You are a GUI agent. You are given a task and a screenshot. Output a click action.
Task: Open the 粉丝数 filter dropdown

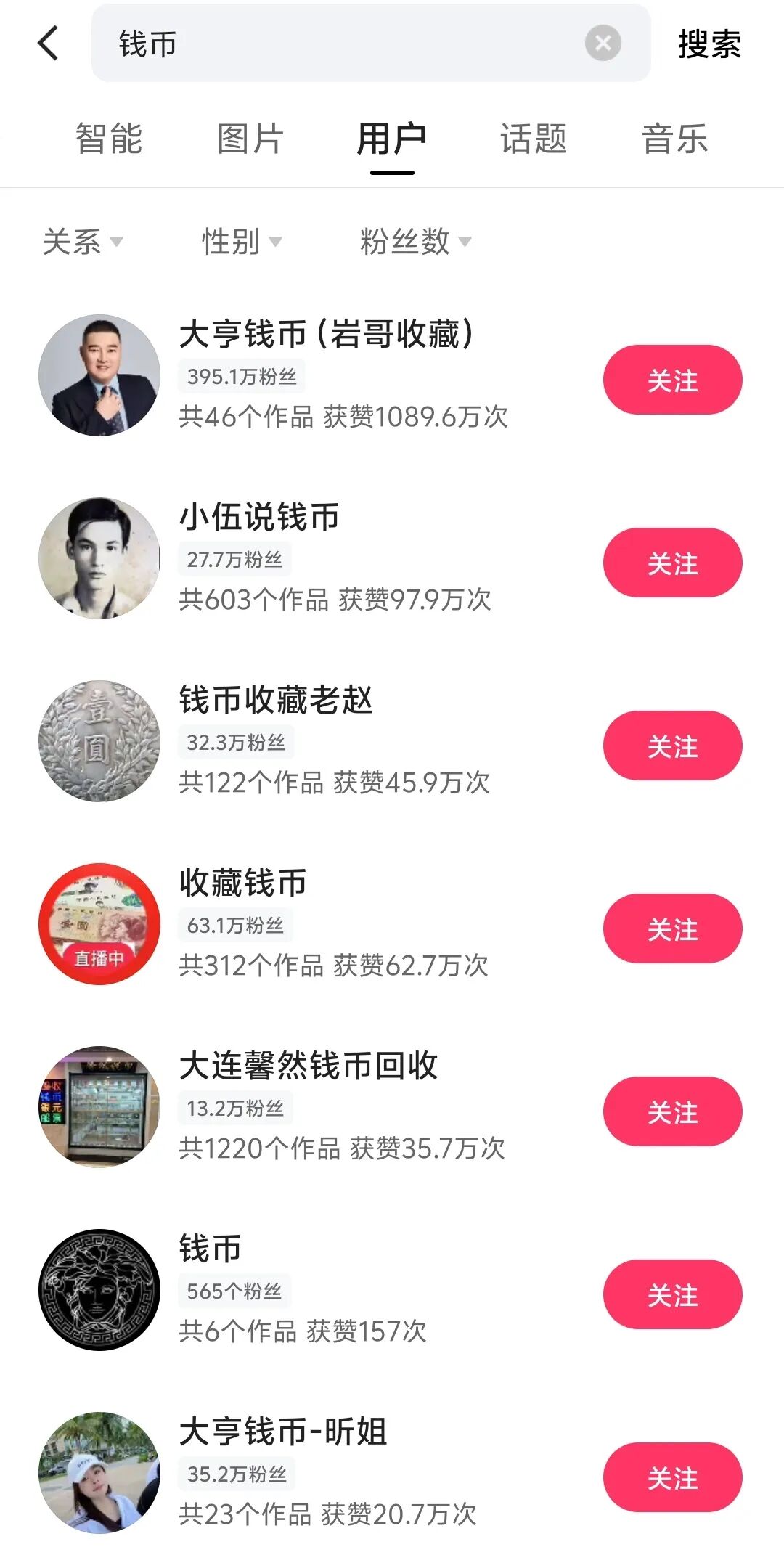(415, 242)
